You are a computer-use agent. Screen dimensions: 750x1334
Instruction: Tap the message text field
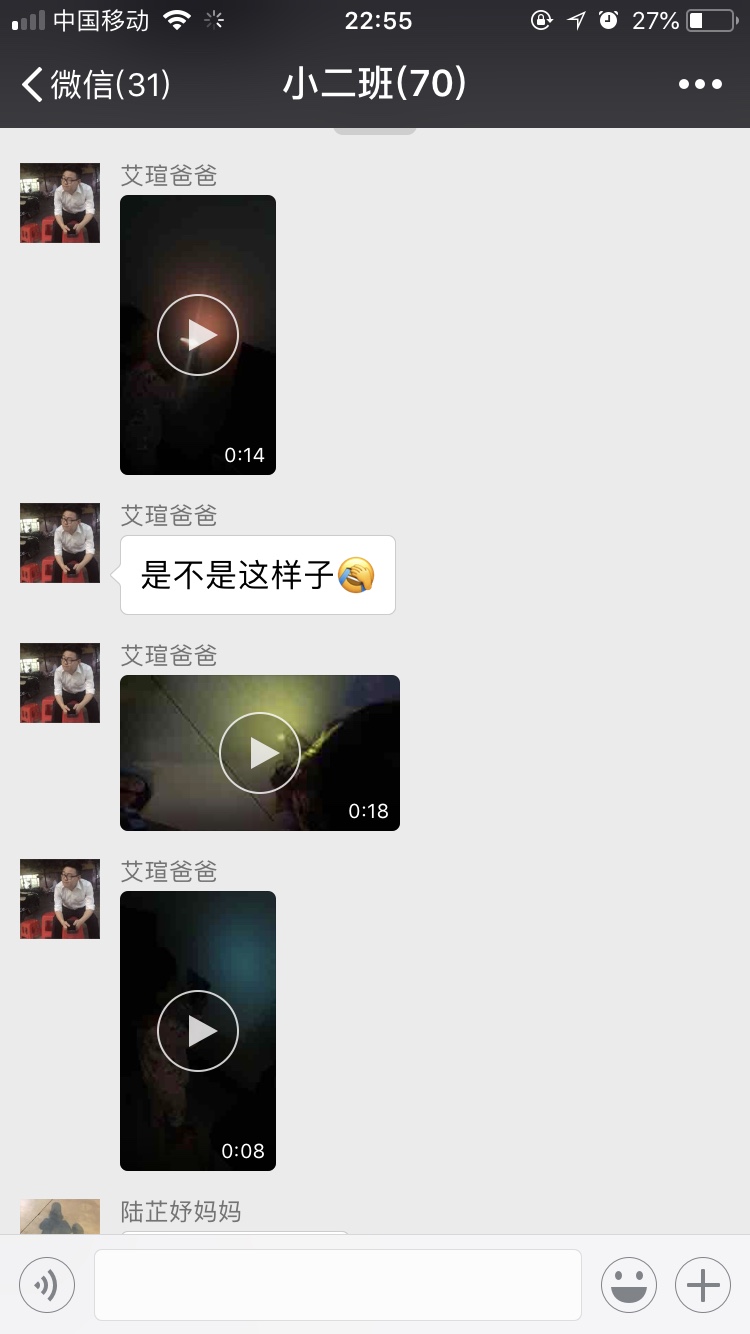(x=338, y=1284)
